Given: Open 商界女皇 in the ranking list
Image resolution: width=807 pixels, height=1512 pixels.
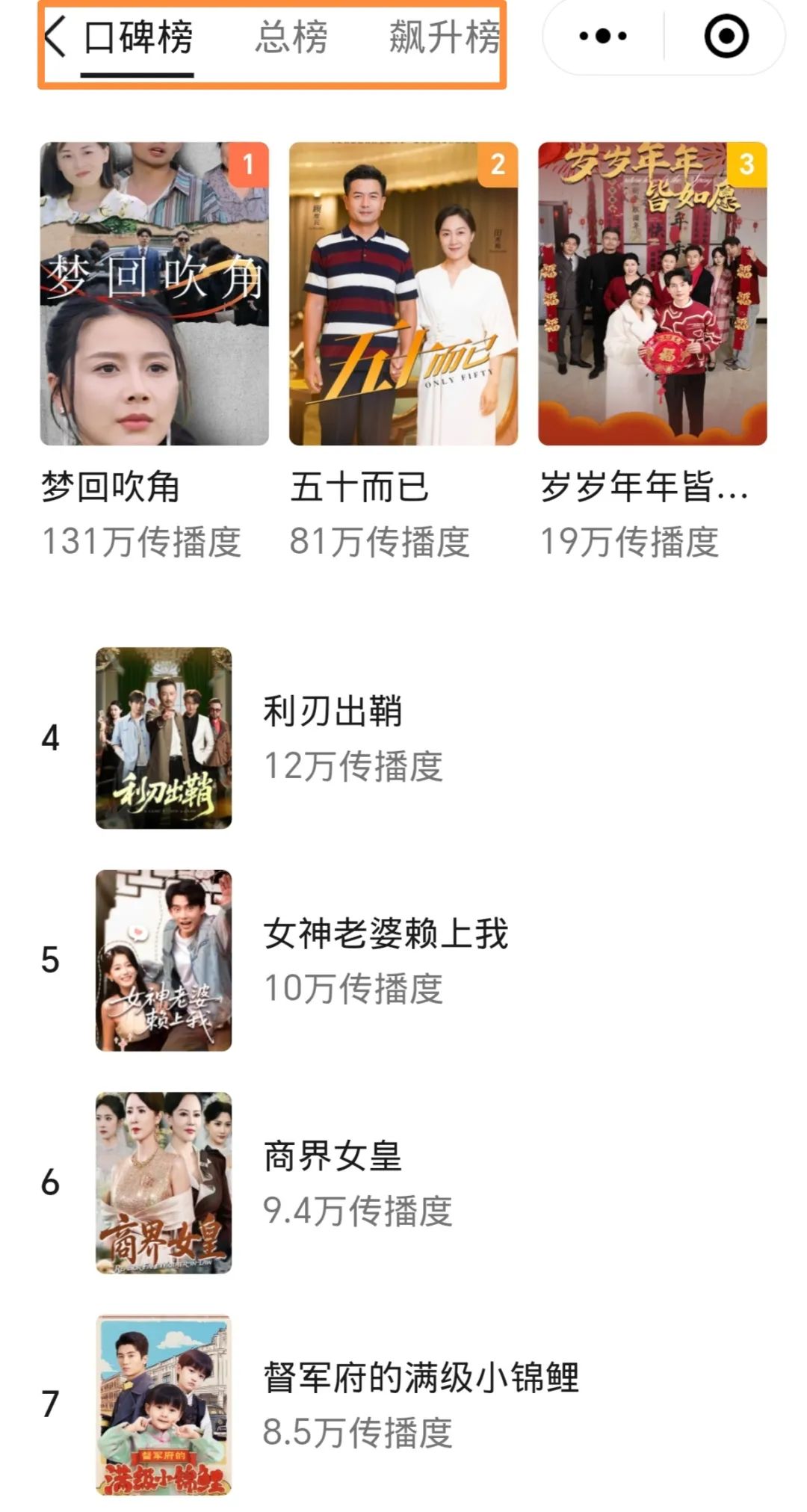Looking at the screenshot, I should [403, 1182].
